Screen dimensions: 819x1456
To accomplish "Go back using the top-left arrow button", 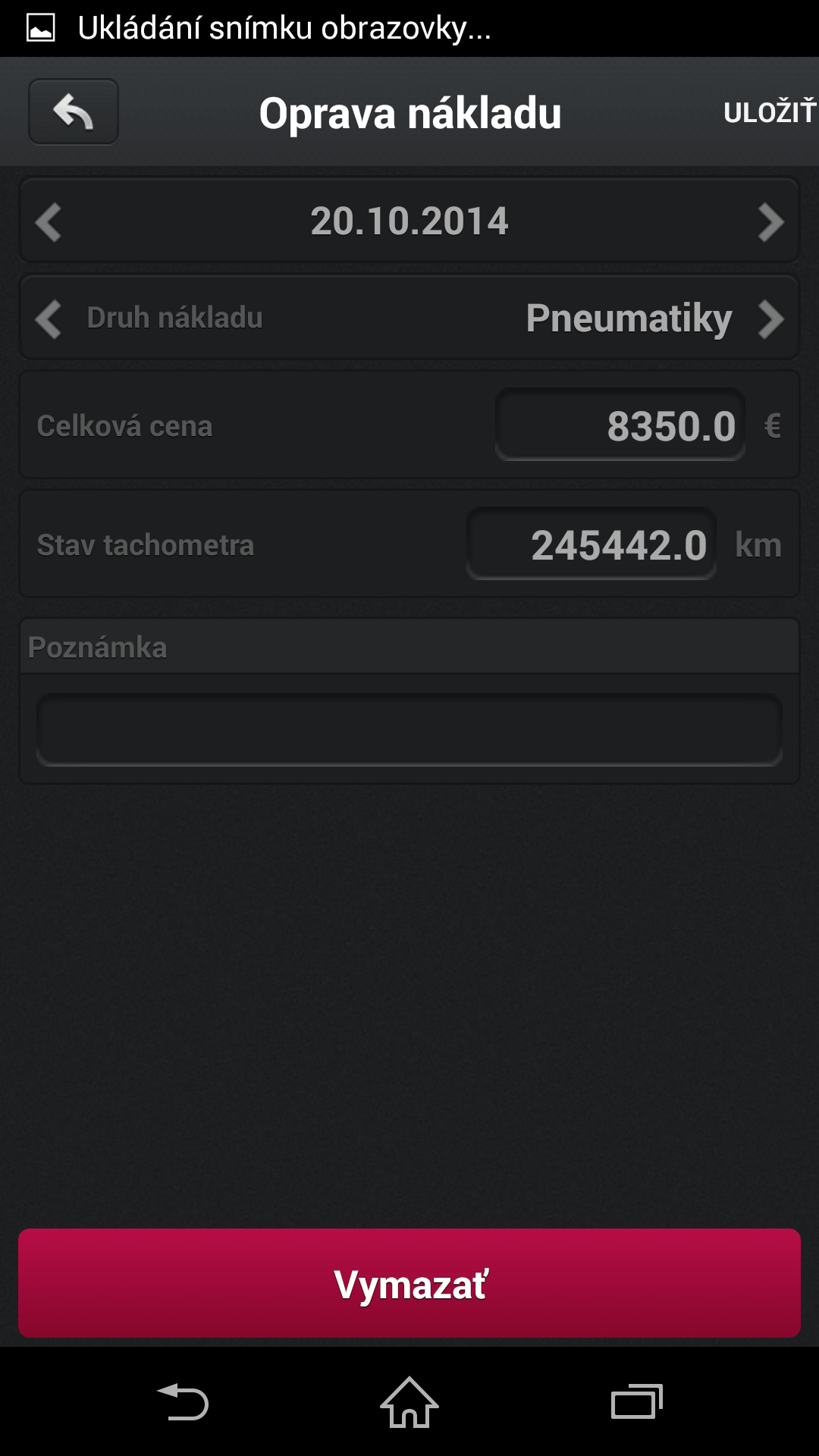I will point(74,111).
